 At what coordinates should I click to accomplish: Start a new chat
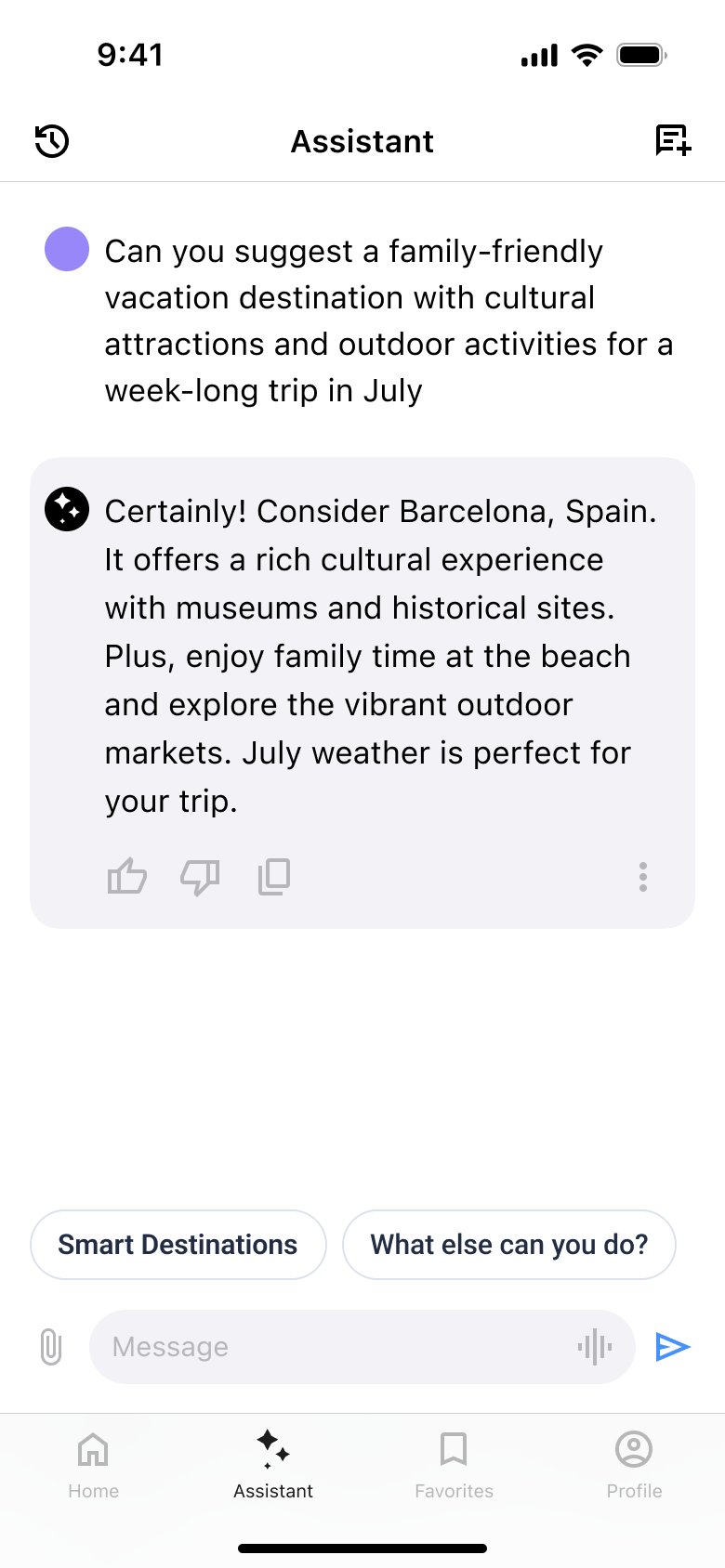point(673,141)
